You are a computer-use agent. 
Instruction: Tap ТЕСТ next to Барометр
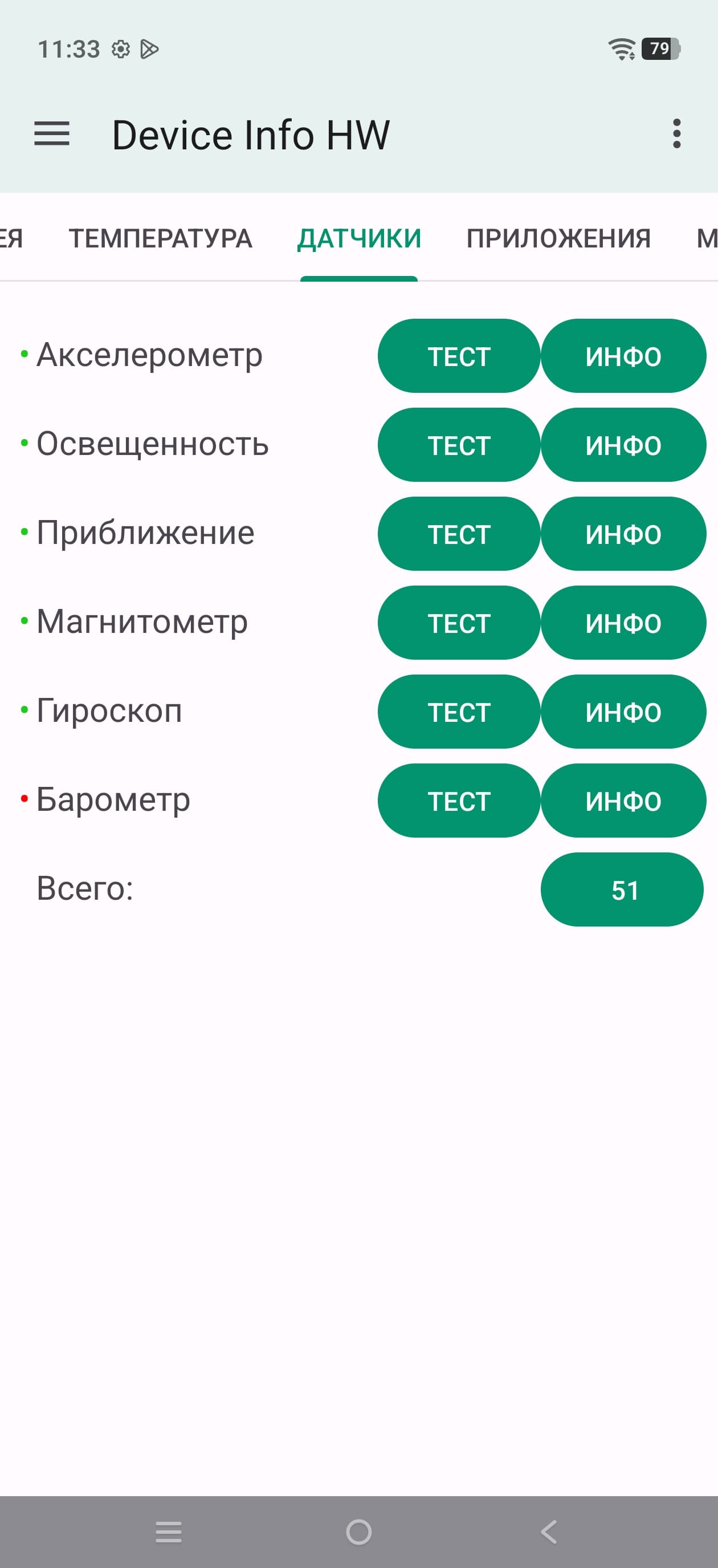coord(459,801)
